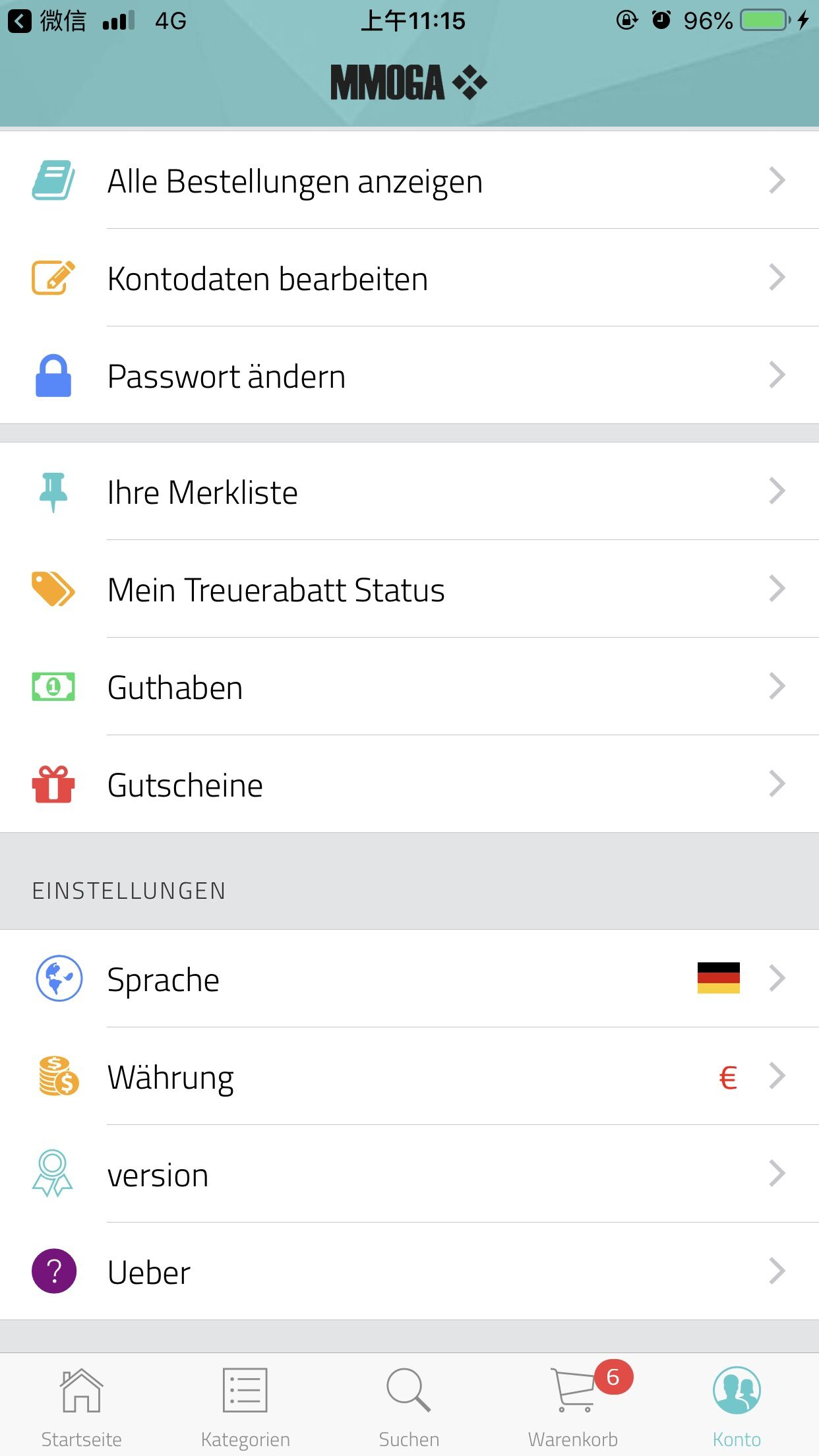This screenshot has height=1456, width=819.
Task: Open the Suchen tab
Action: [409, 1398]
